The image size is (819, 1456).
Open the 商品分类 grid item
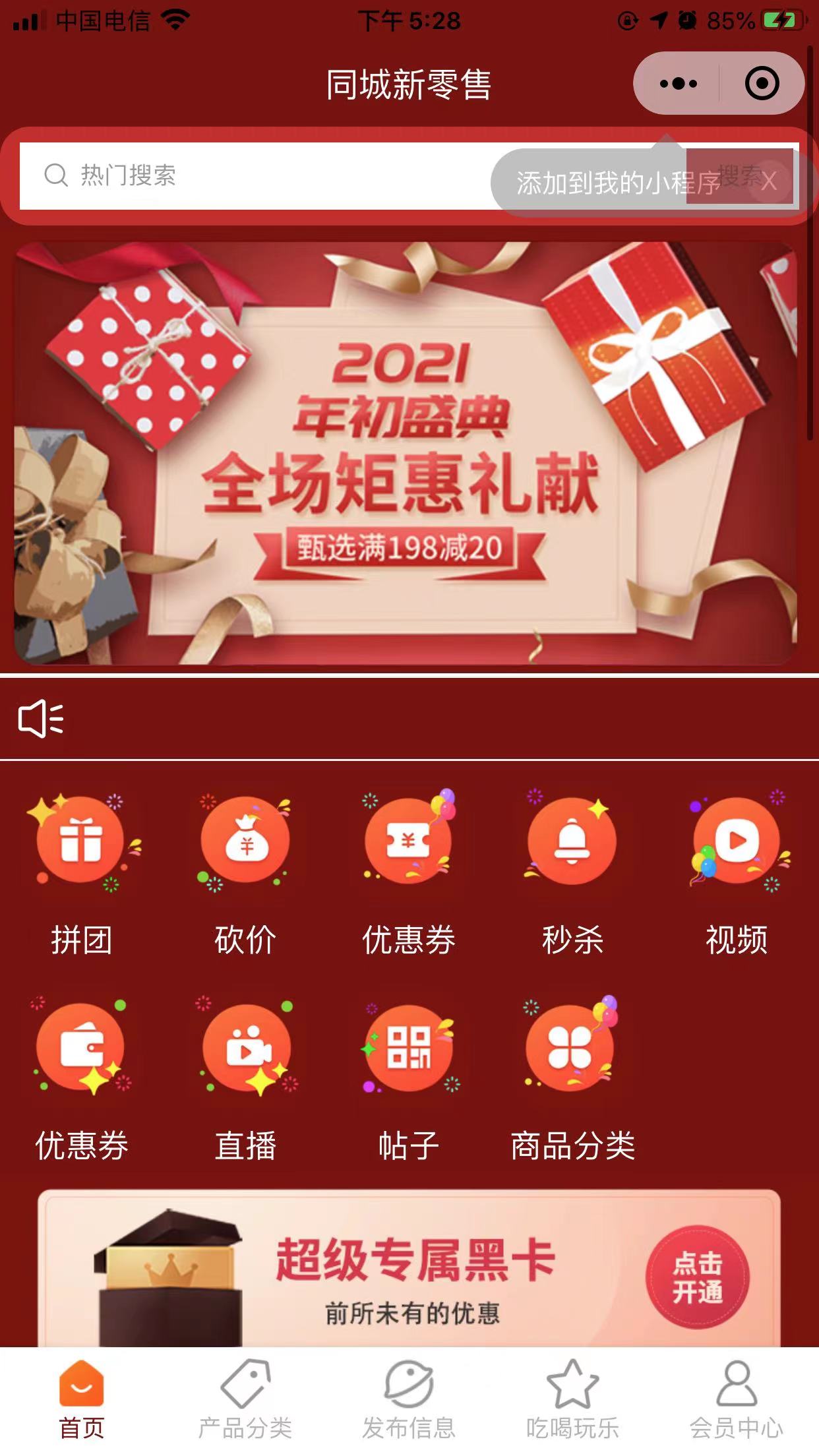tap(572, 1078)
